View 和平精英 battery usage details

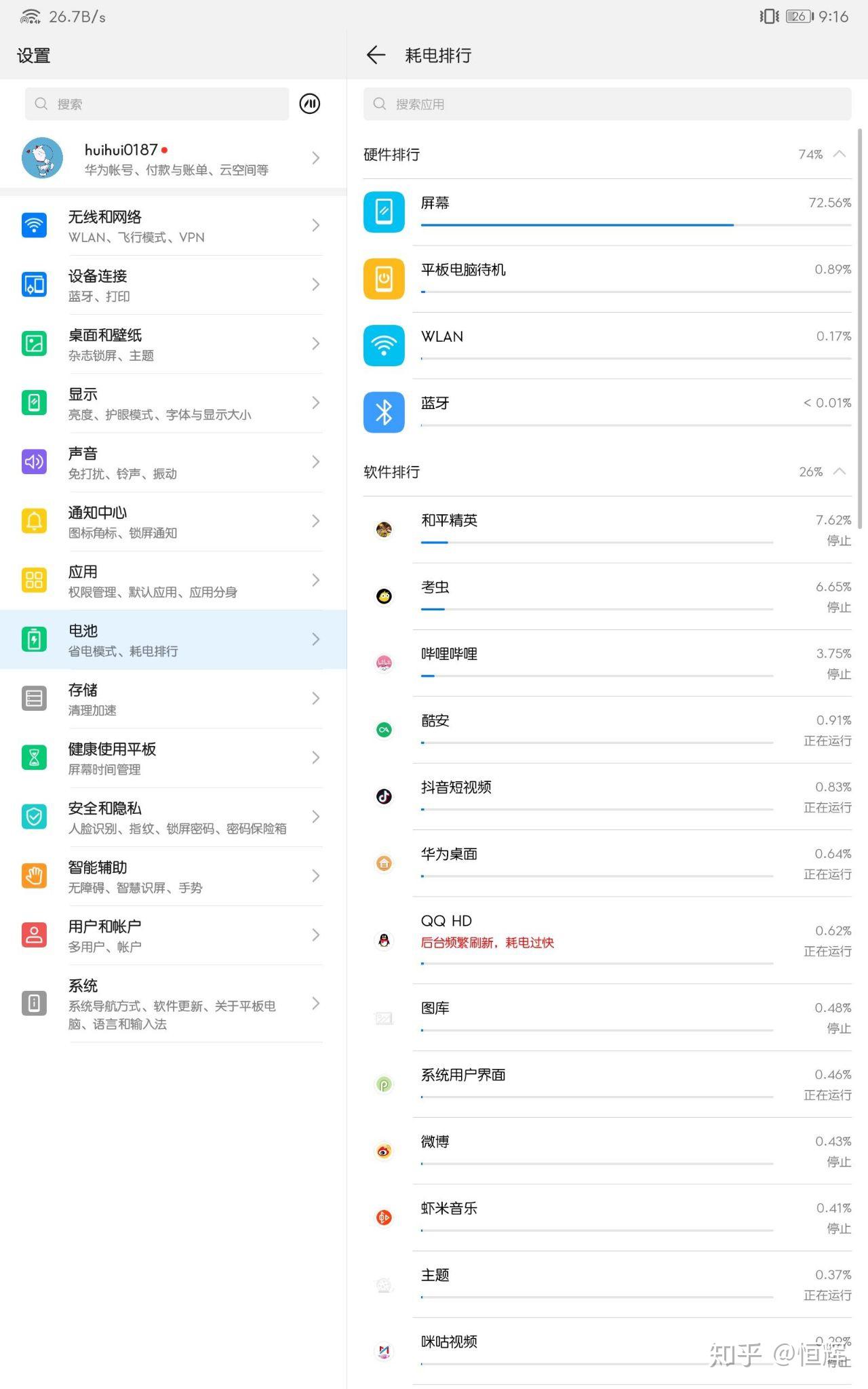(x=607, y=529)
